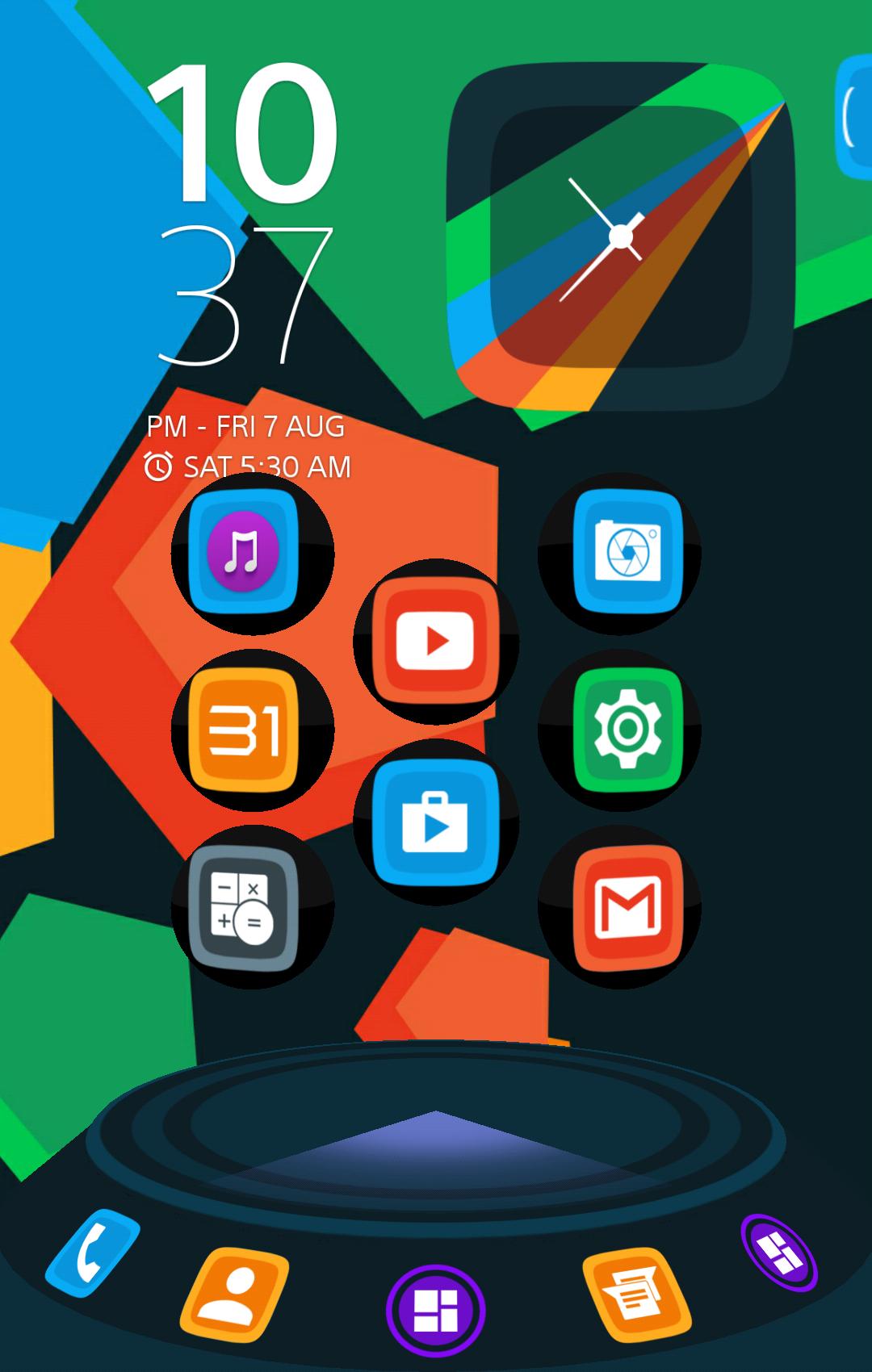
Task: Open YouTube
Action: tap(435, 642)
